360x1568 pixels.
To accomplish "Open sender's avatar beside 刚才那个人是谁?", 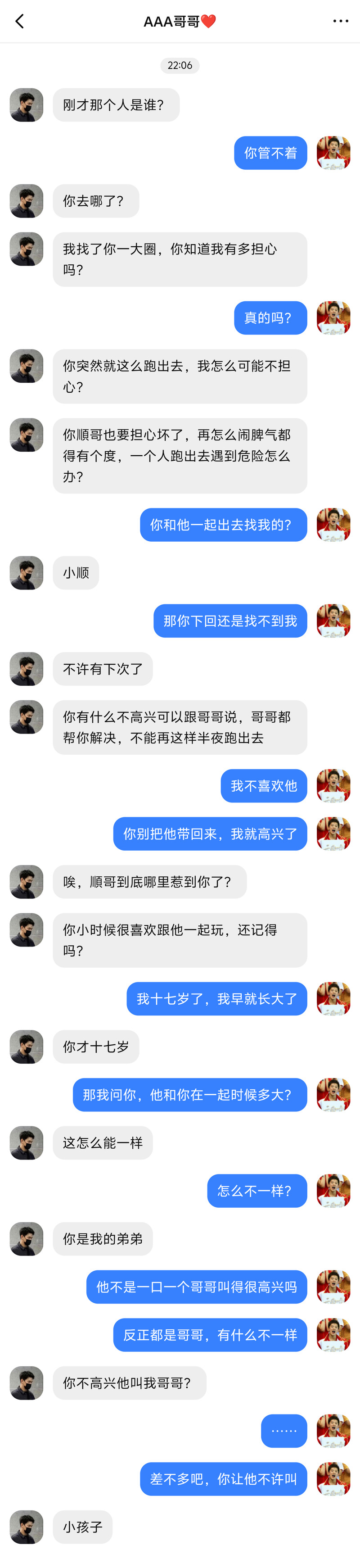I will point(27,104).
